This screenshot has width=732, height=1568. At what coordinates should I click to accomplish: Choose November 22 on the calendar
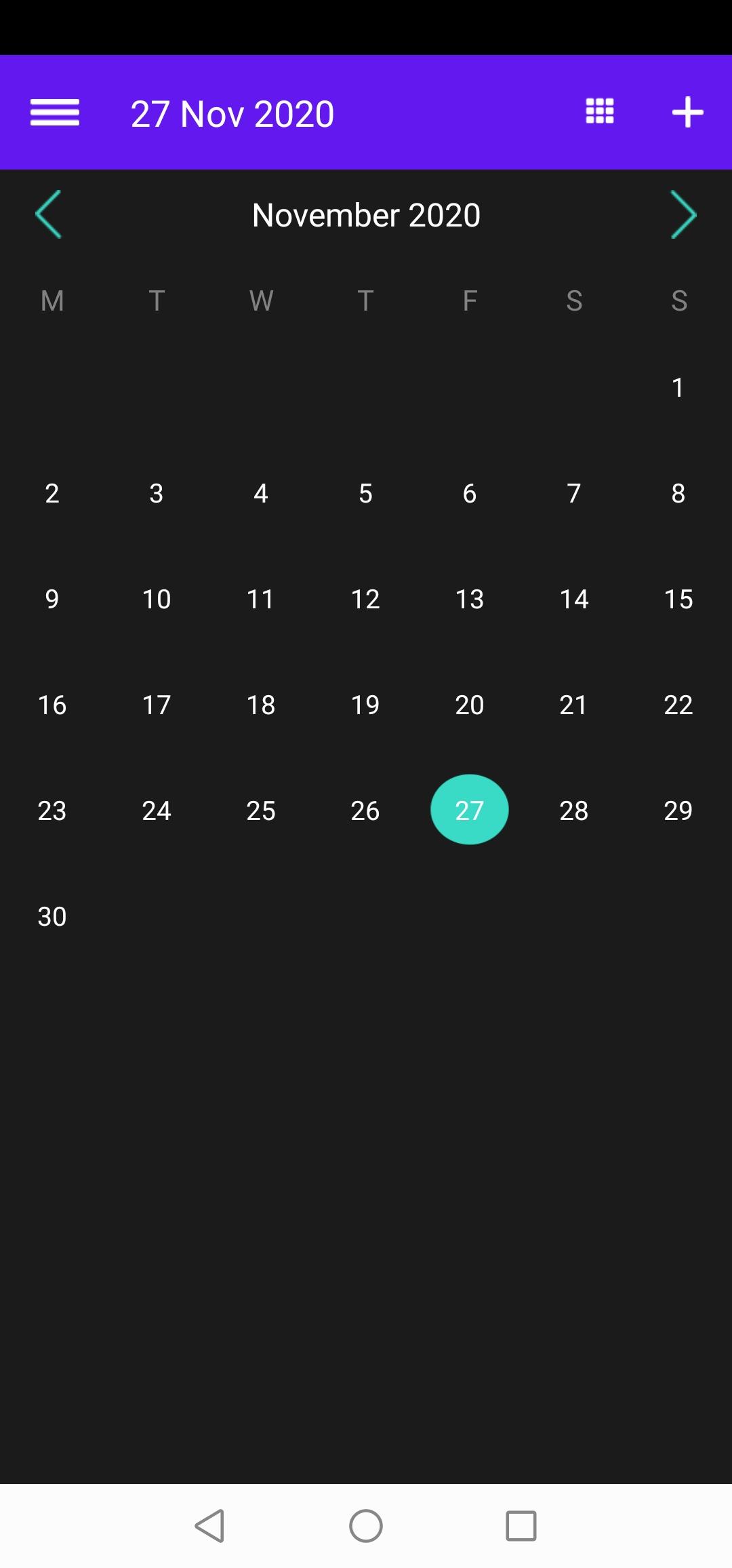click(678, 705)
